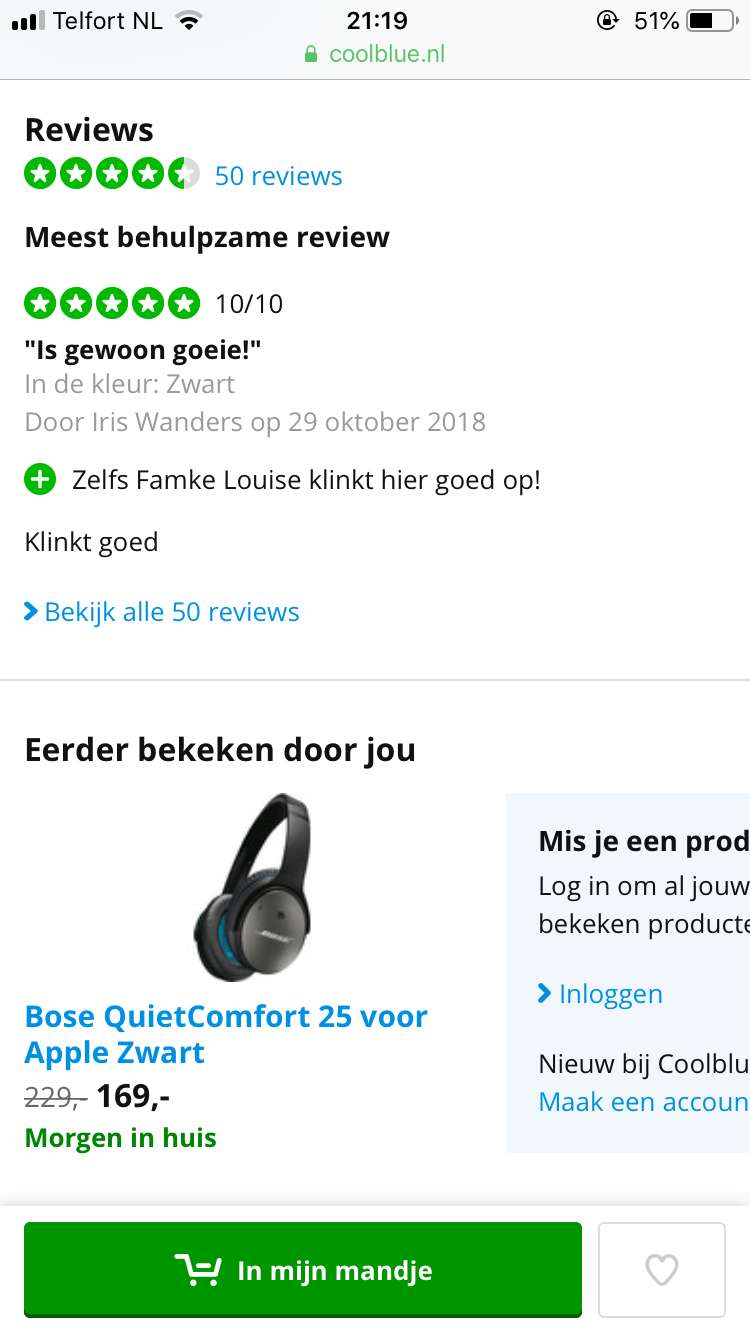
Task: Tap the Inloggen link
Action: click(x=601, y=994)
